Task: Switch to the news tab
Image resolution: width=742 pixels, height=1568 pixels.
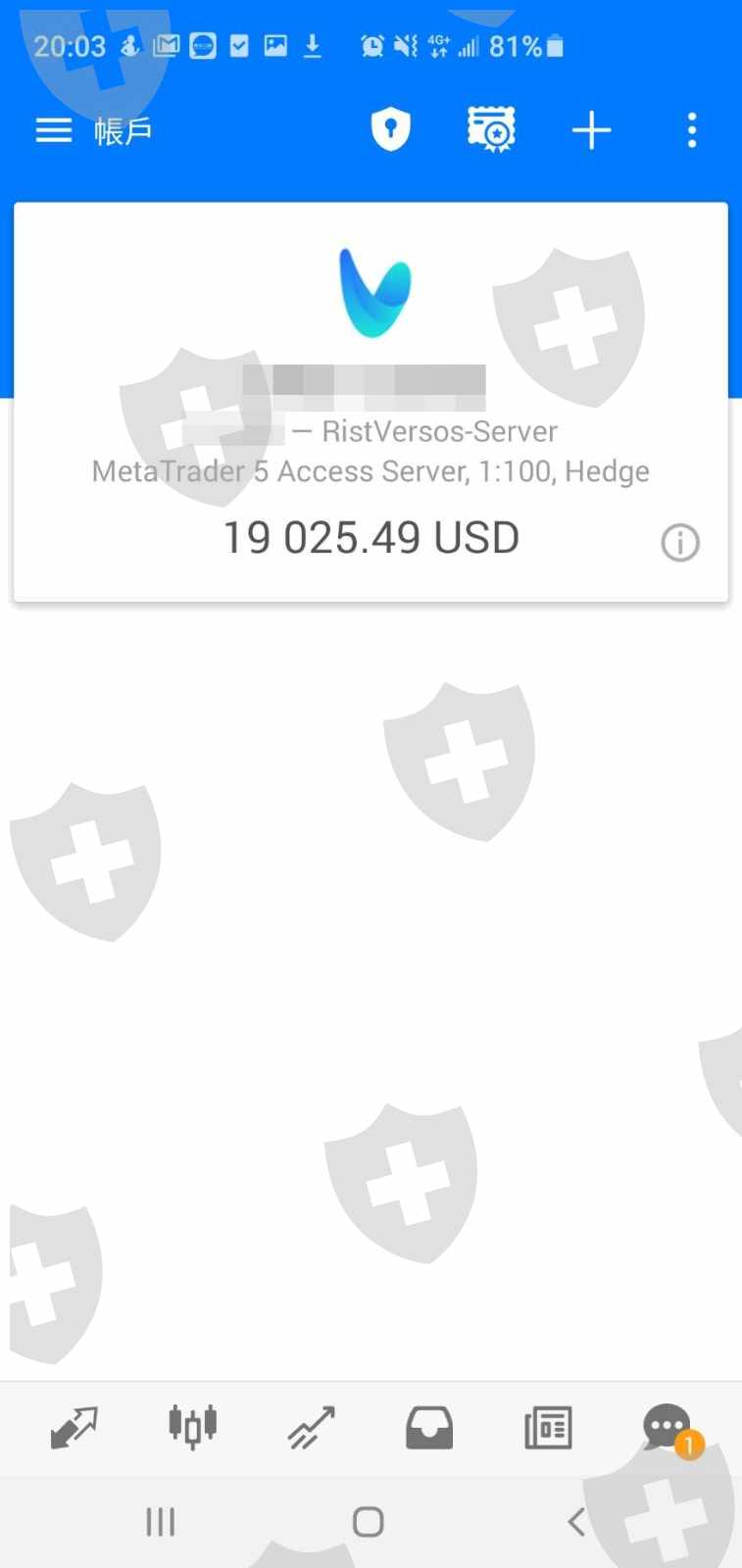Action: [548, 1428]
